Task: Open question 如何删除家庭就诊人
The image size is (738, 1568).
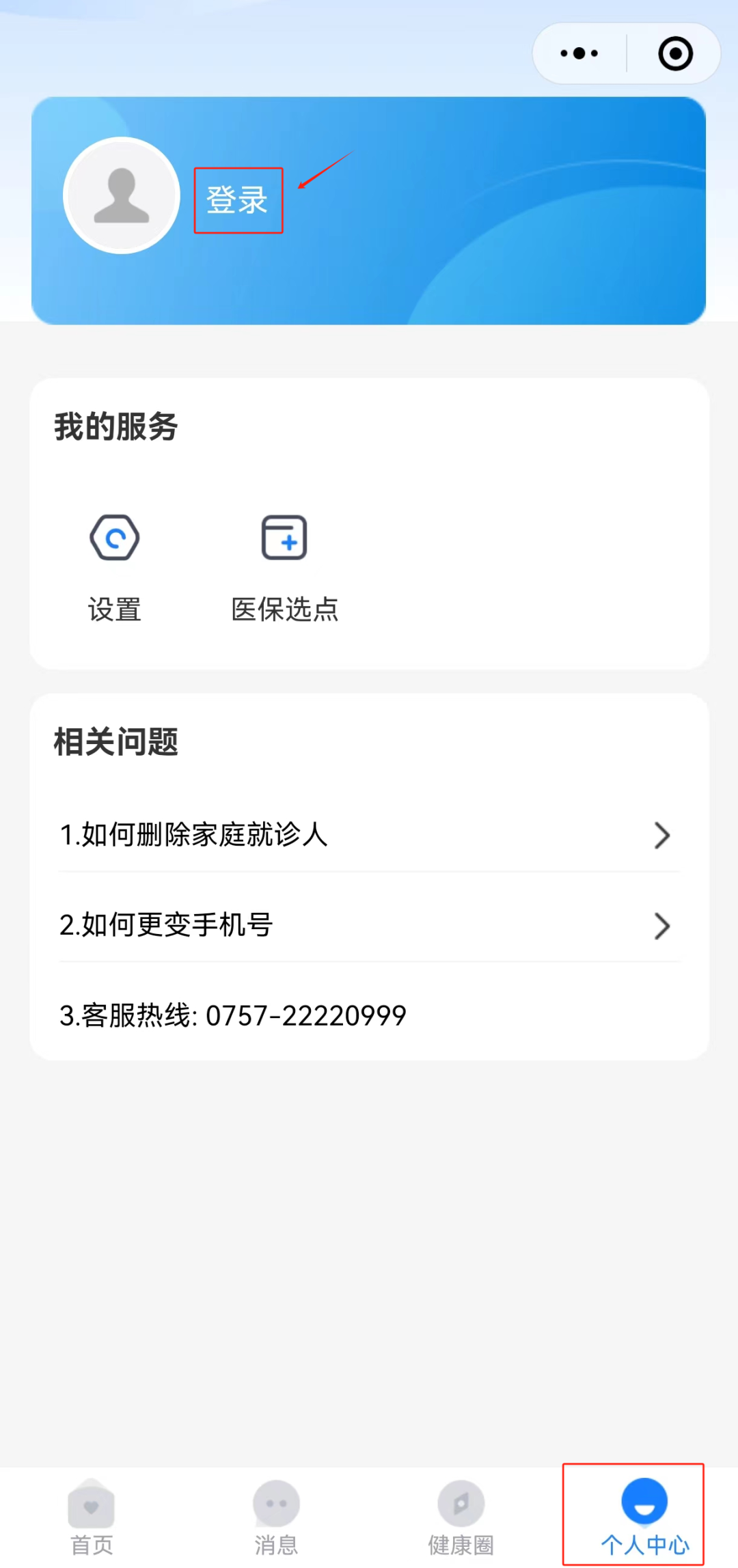Action: (x=369, y=834)
